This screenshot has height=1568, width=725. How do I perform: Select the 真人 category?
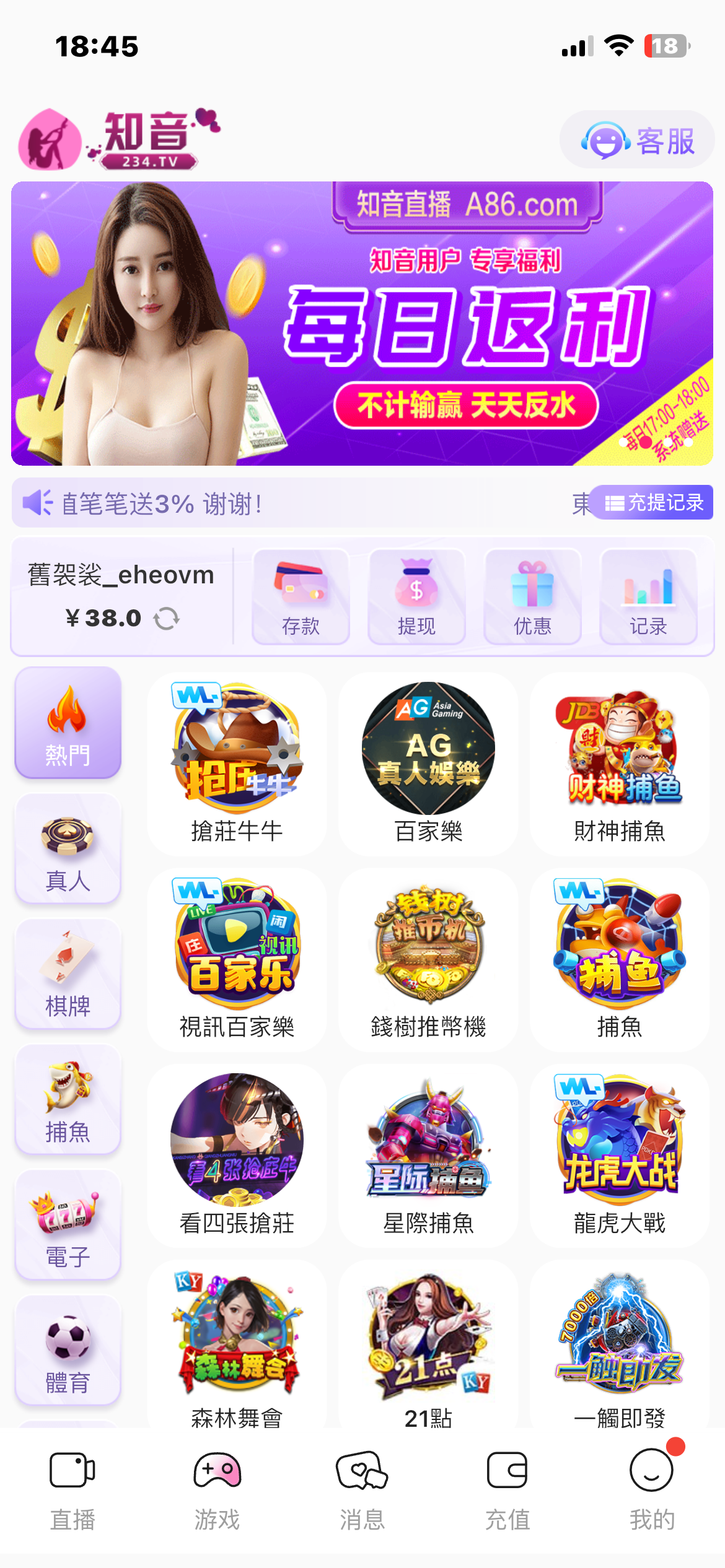(68, 849)
